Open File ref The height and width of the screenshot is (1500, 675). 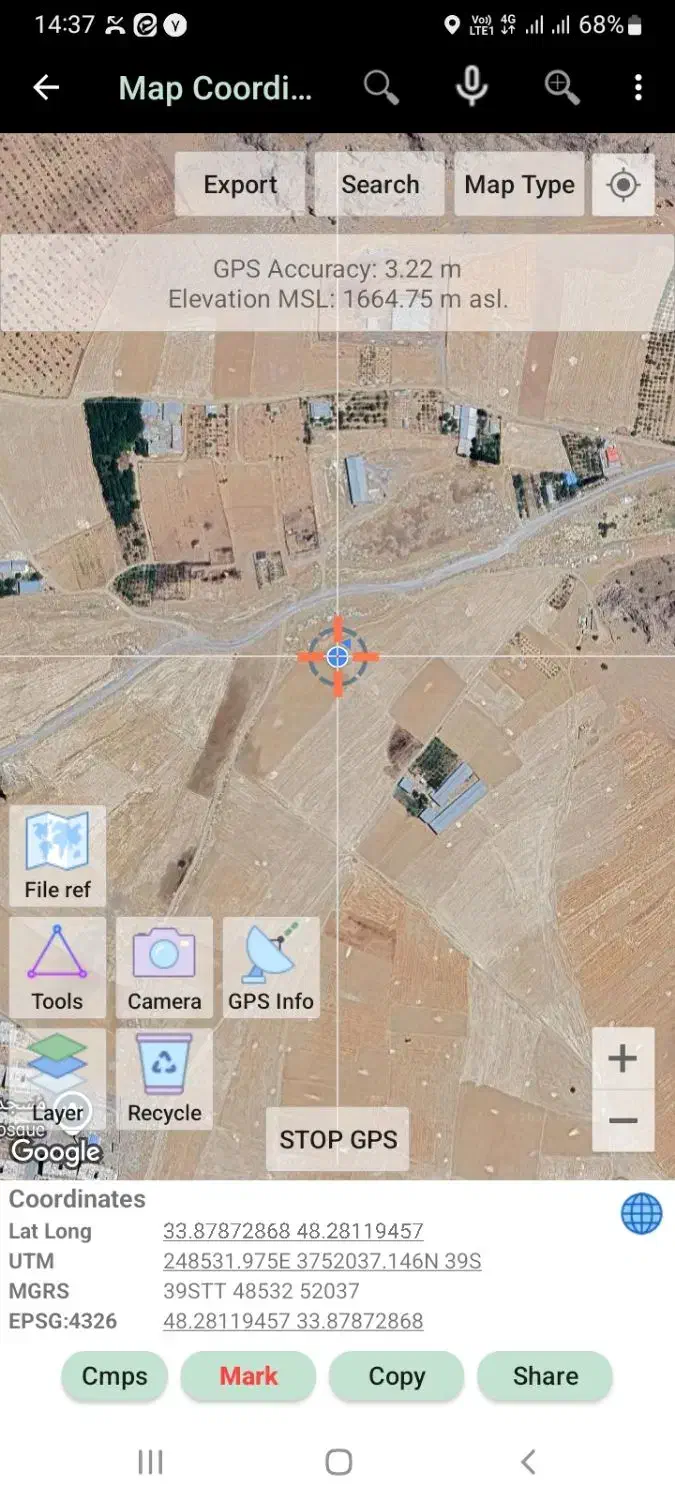(58, 856)
